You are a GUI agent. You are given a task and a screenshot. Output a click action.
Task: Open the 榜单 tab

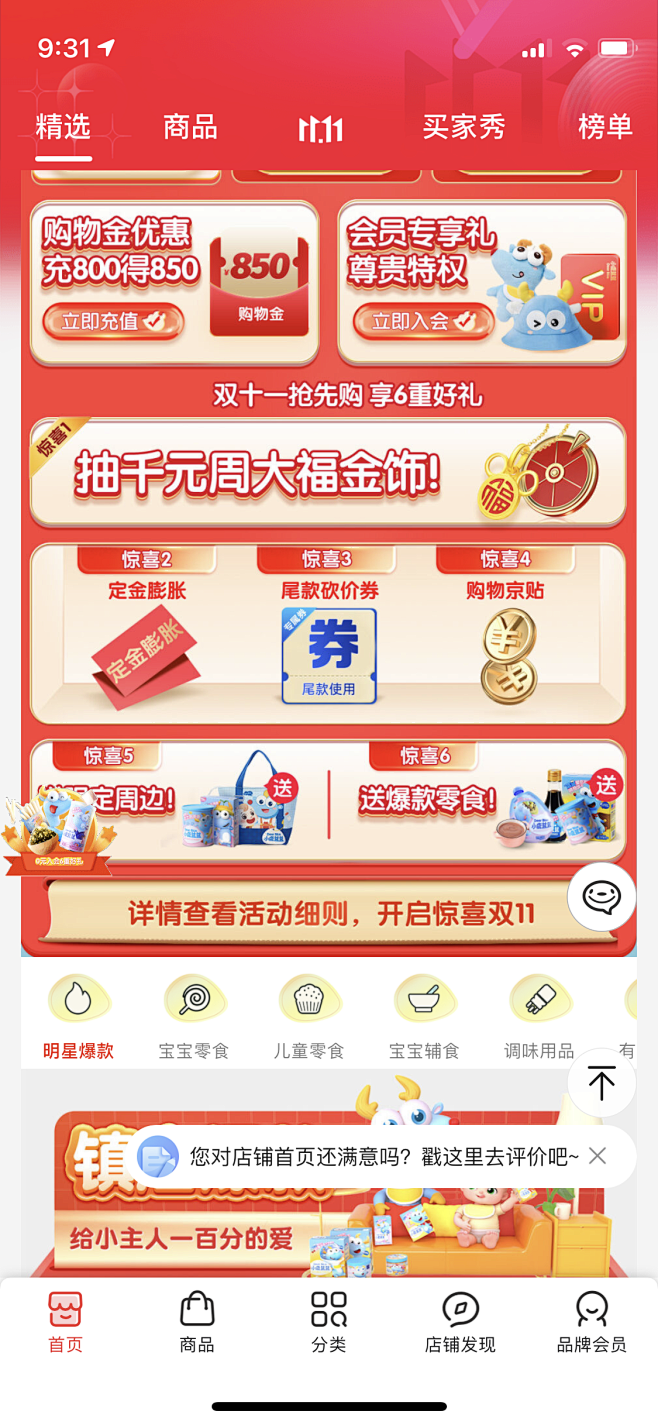605,127
